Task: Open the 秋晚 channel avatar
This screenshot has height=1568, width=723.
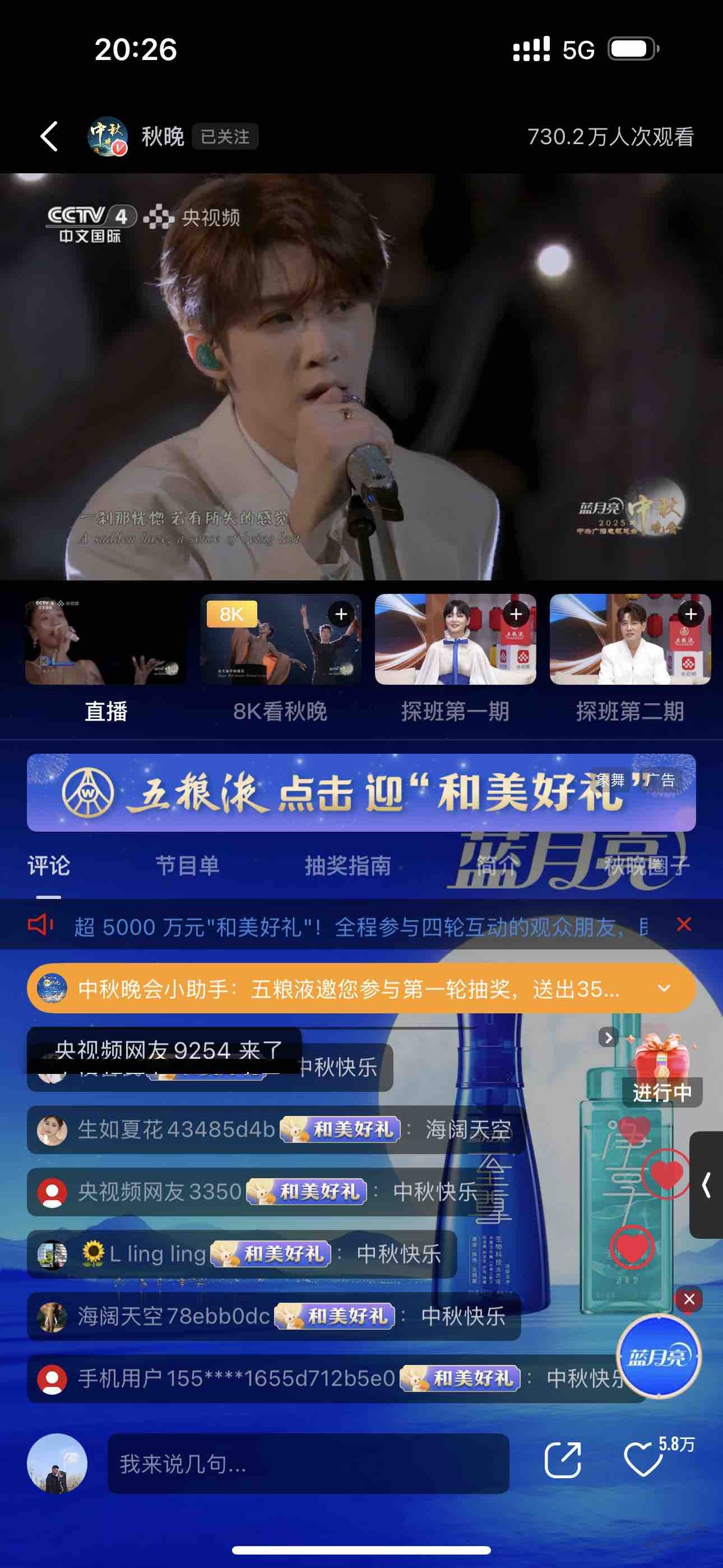Action: click(x=107, y=136)
